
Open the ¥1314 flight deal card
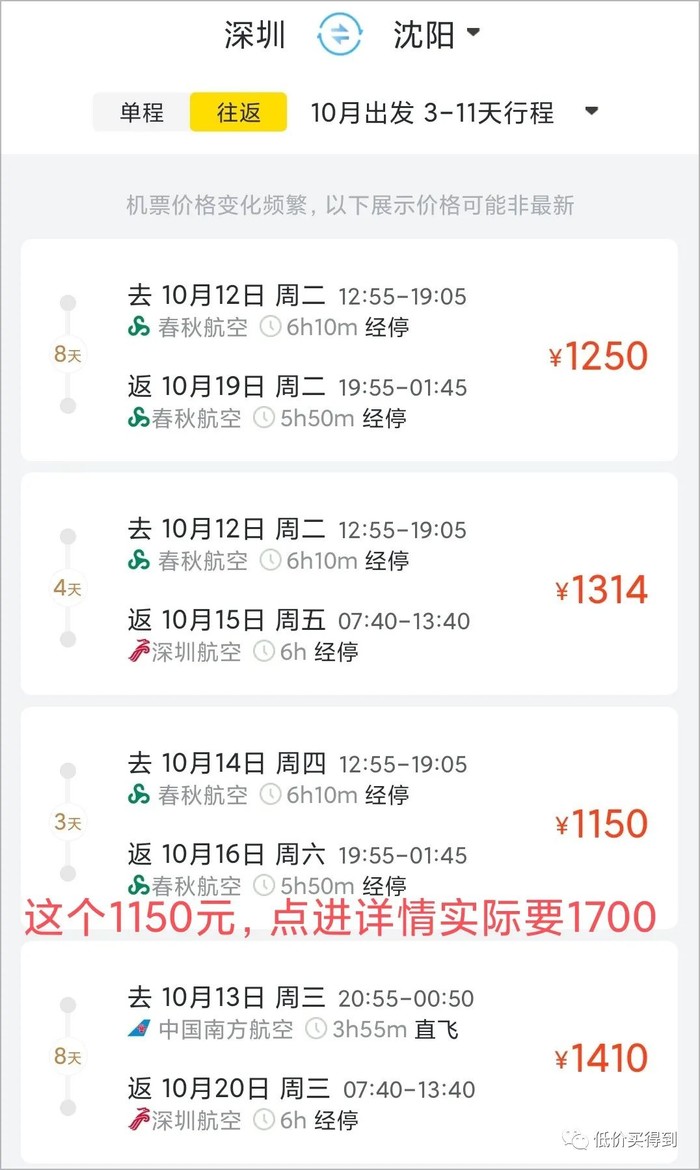pyautogui.click(x=349, y=585)
